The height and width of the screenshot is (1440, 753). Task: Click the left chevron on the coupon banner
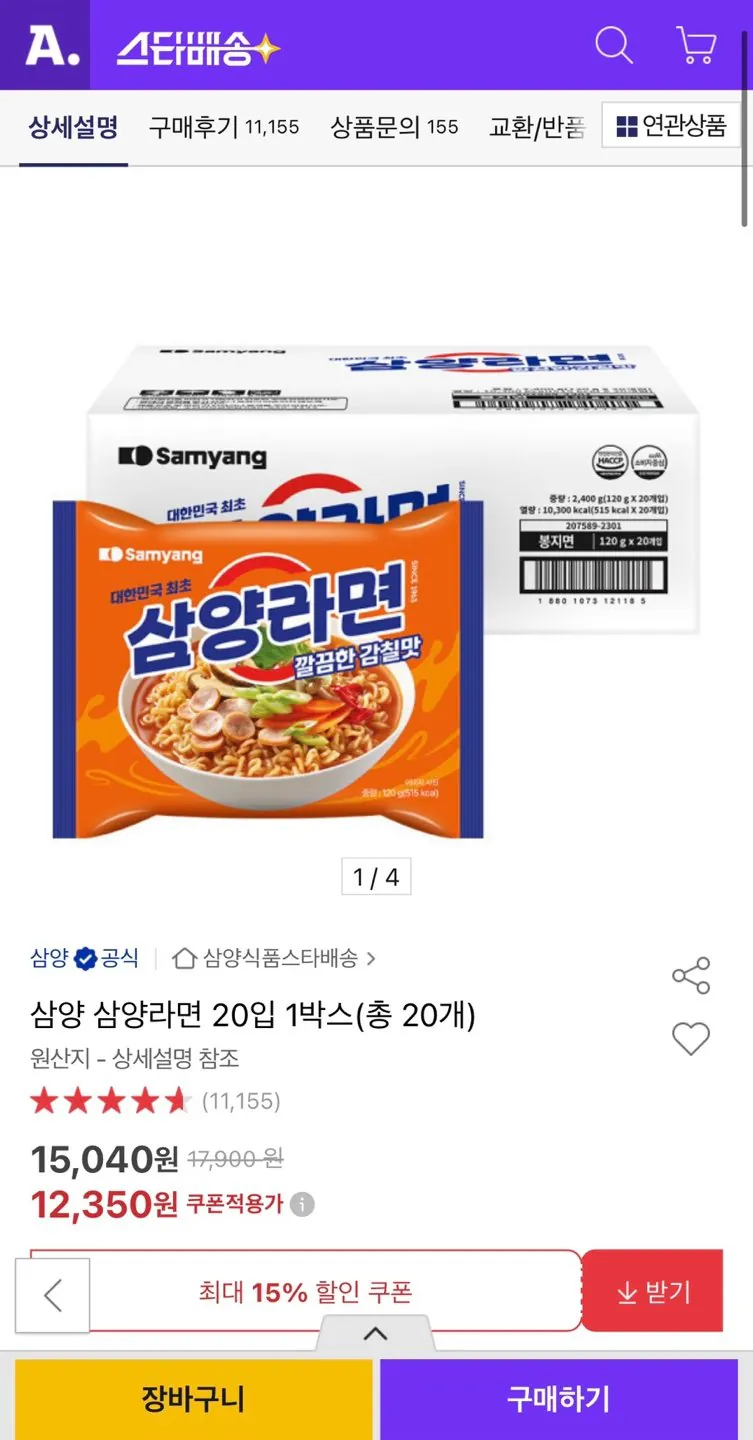tap(51, 1291)
